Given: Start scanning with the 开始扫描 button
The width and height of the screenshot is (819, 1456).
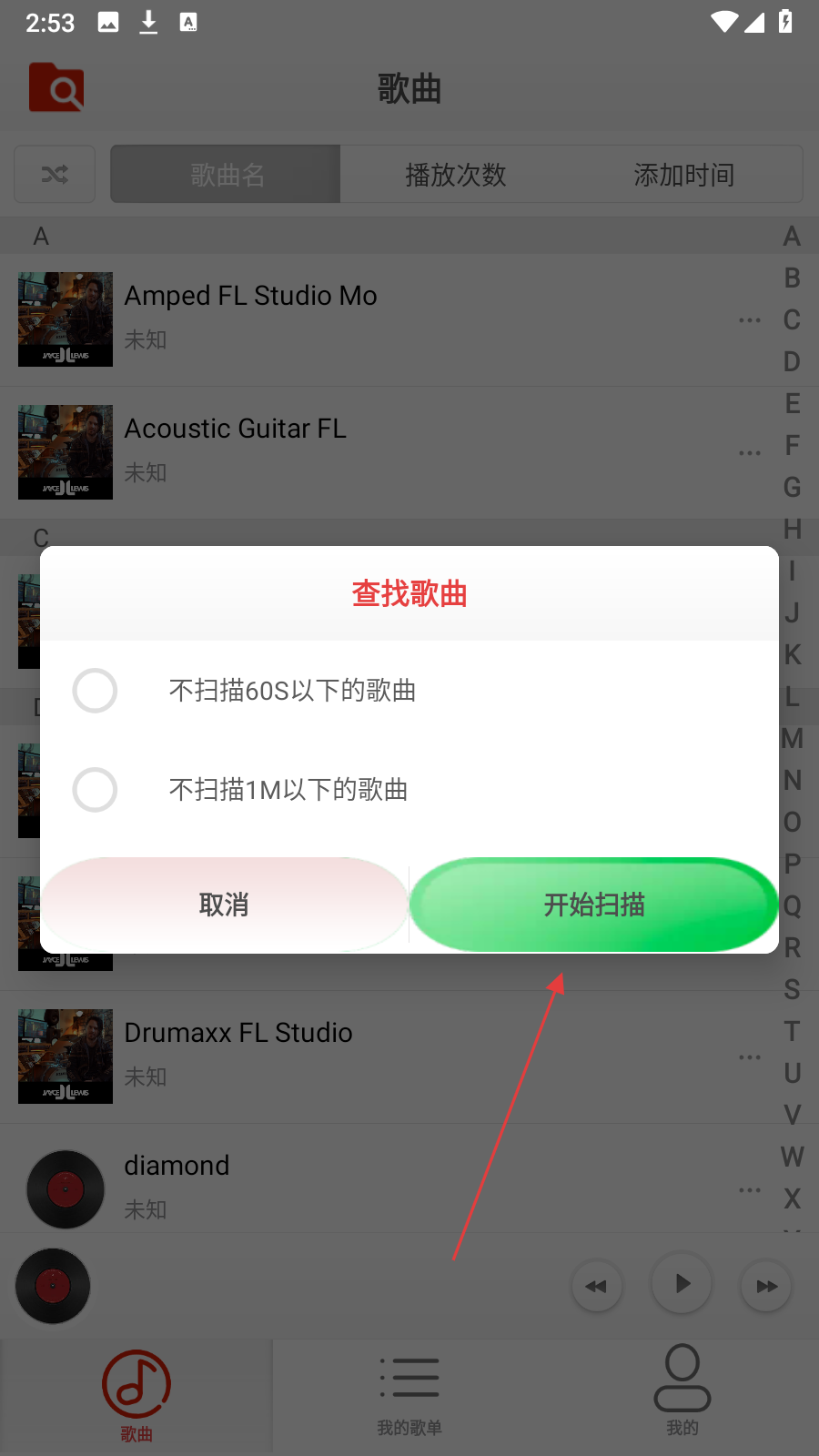Looking at the screenshot, I should tap(594, 905).
